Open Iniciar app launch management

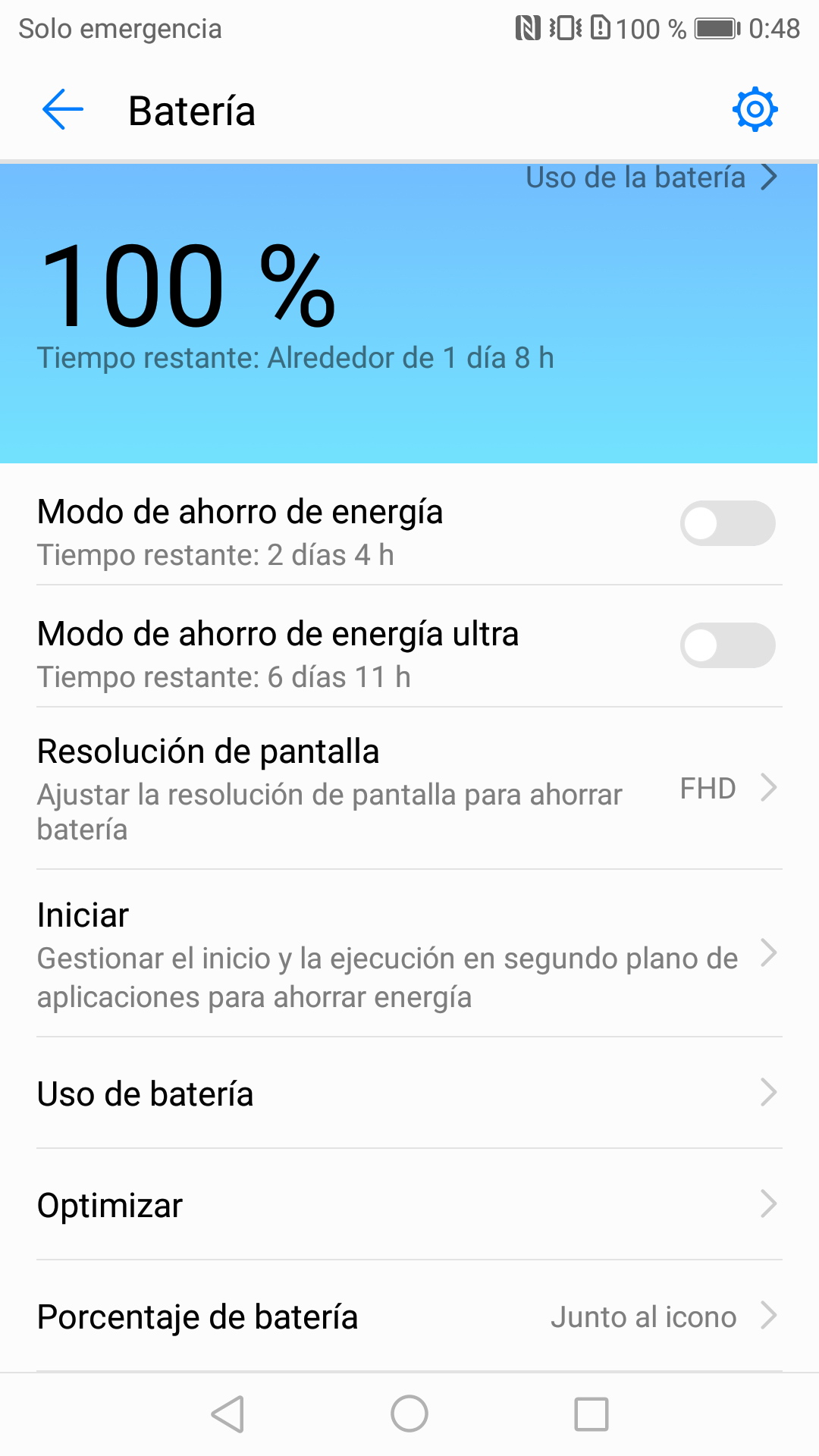409,954
